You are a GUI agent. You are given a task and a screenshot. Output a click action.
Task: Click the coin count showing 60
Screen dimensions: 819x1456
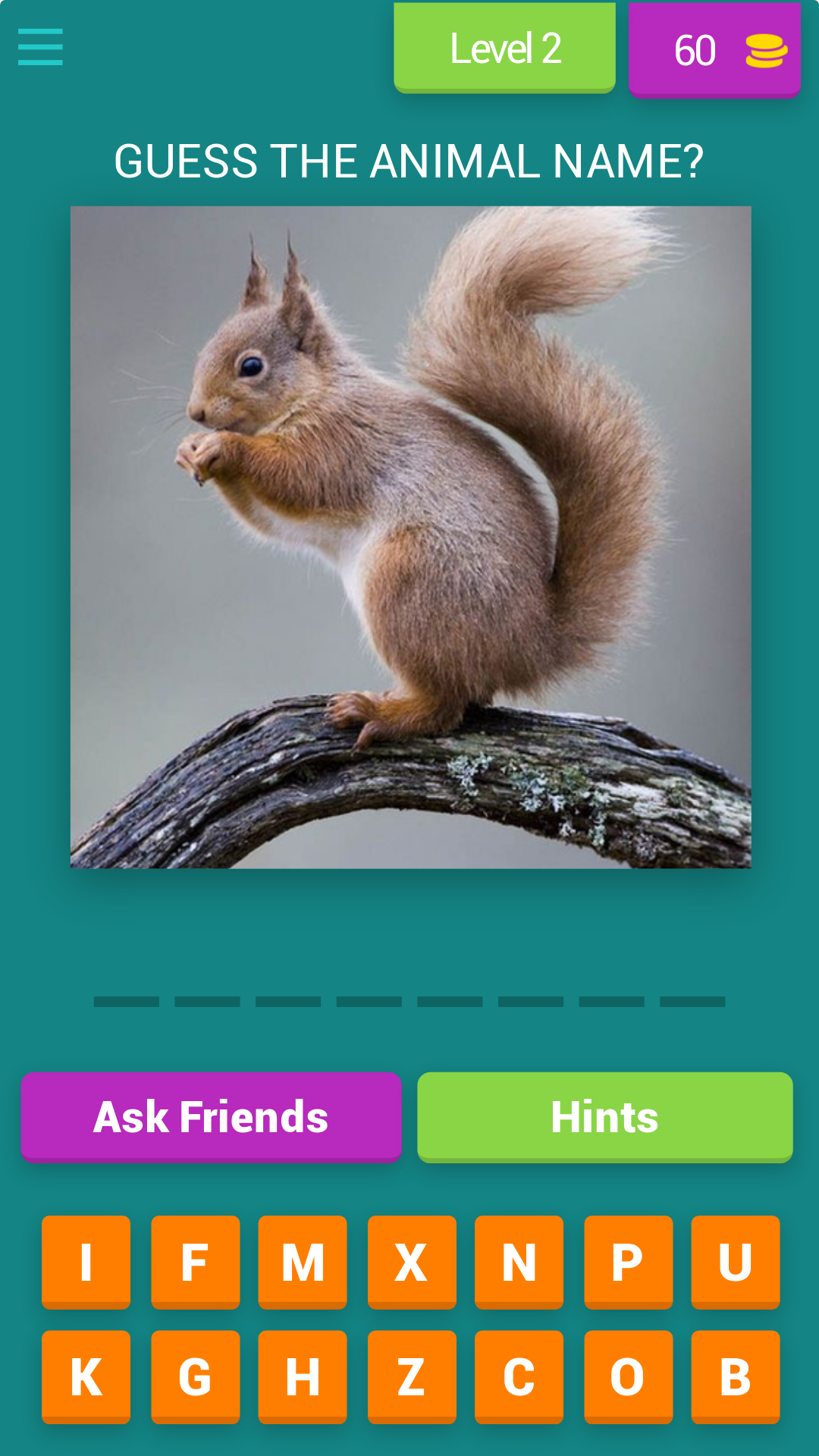click(x=695, y=49)
